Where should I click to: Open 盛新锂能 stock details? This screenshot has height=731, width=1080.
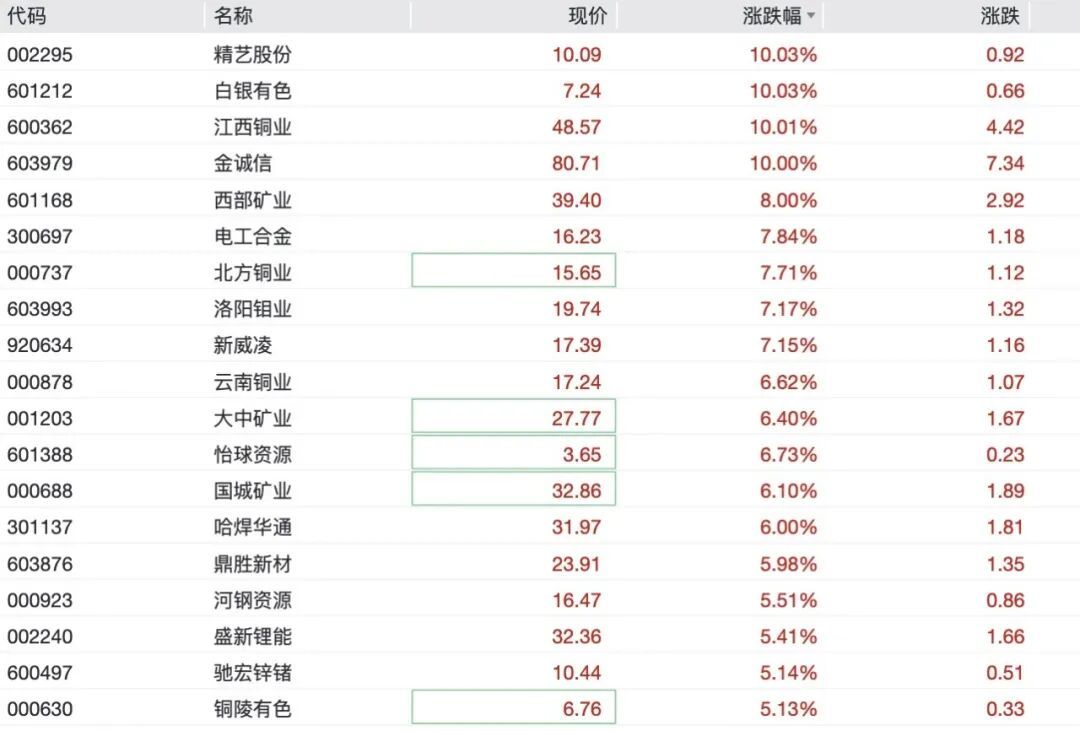540,636
